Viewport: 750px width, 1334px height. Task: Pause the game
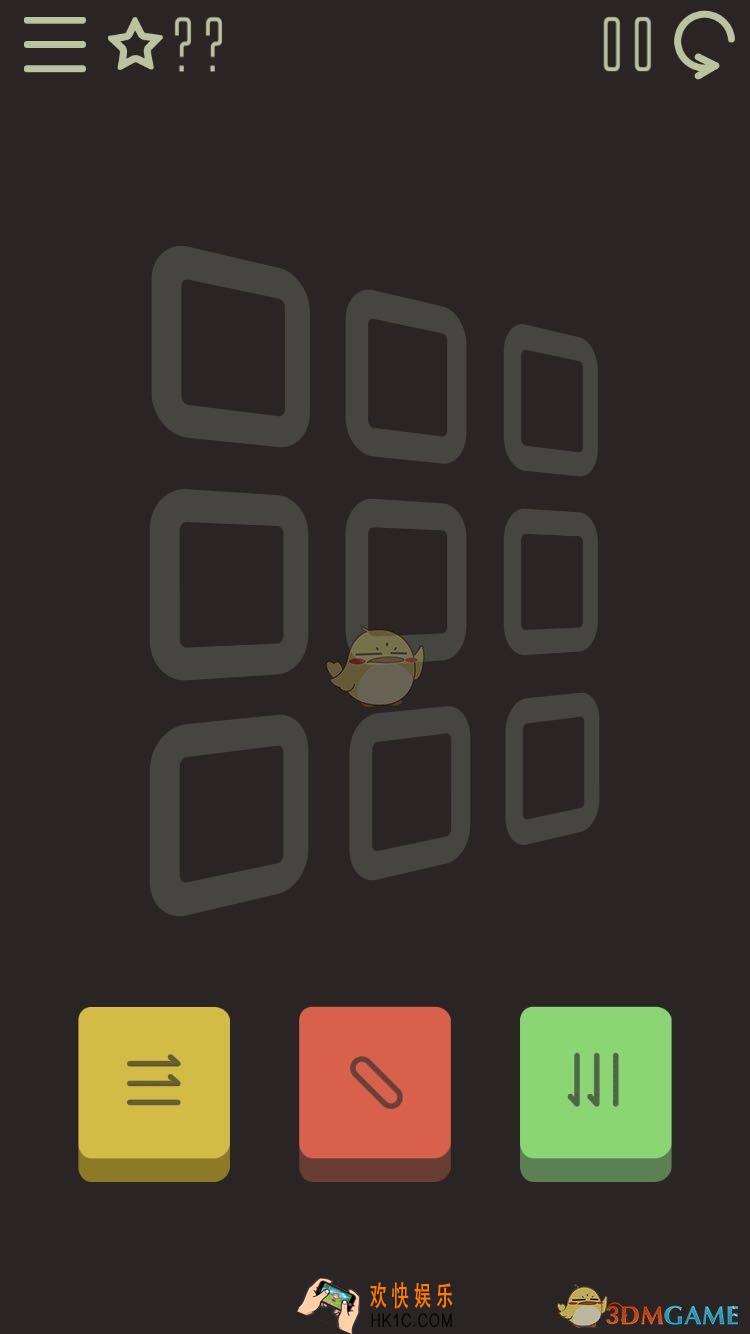click(x=627, y=45)
